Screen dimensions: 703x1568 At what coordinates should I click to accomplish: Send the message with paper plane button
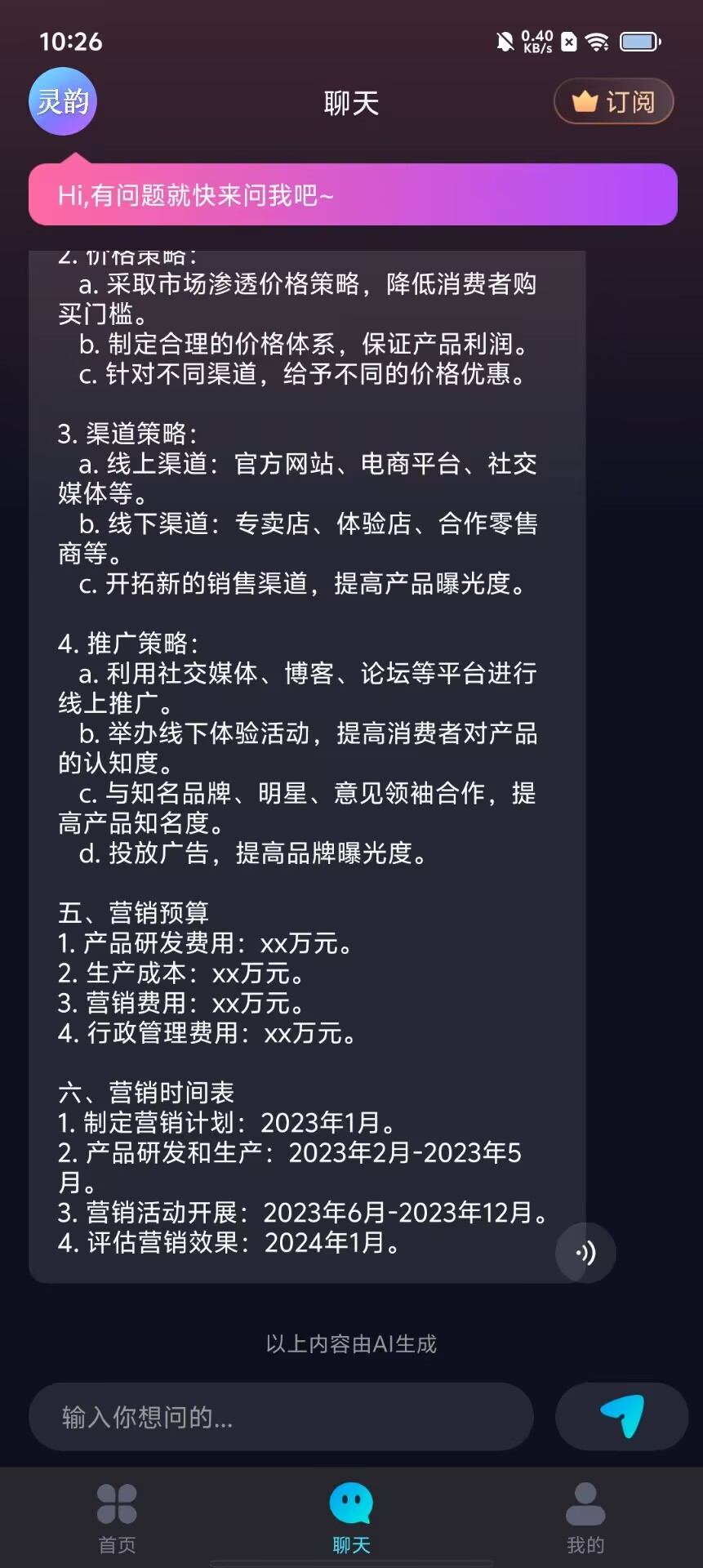[621, 1417]
